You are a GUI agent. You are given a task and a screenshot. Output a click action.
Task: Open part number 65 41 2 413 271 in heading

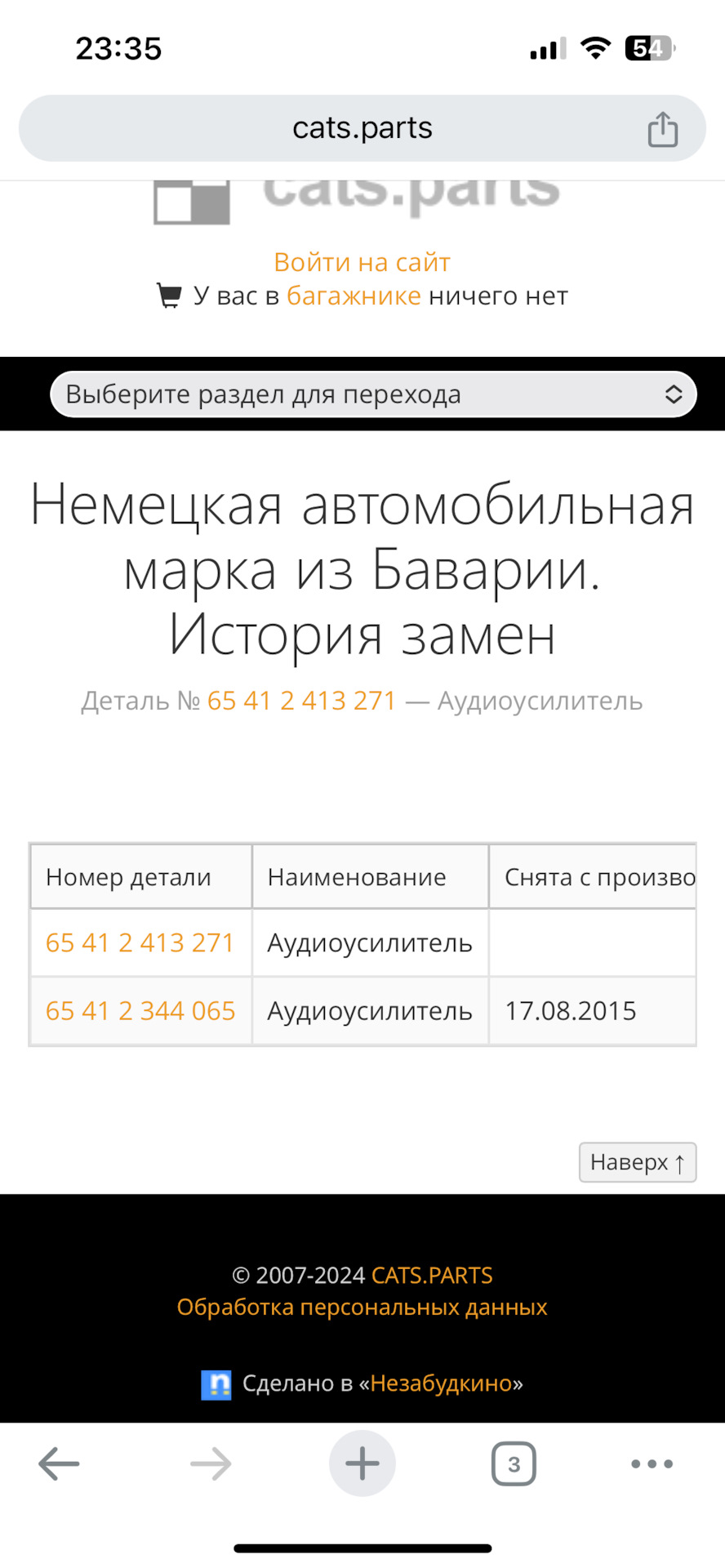click(x=301, y=701)
